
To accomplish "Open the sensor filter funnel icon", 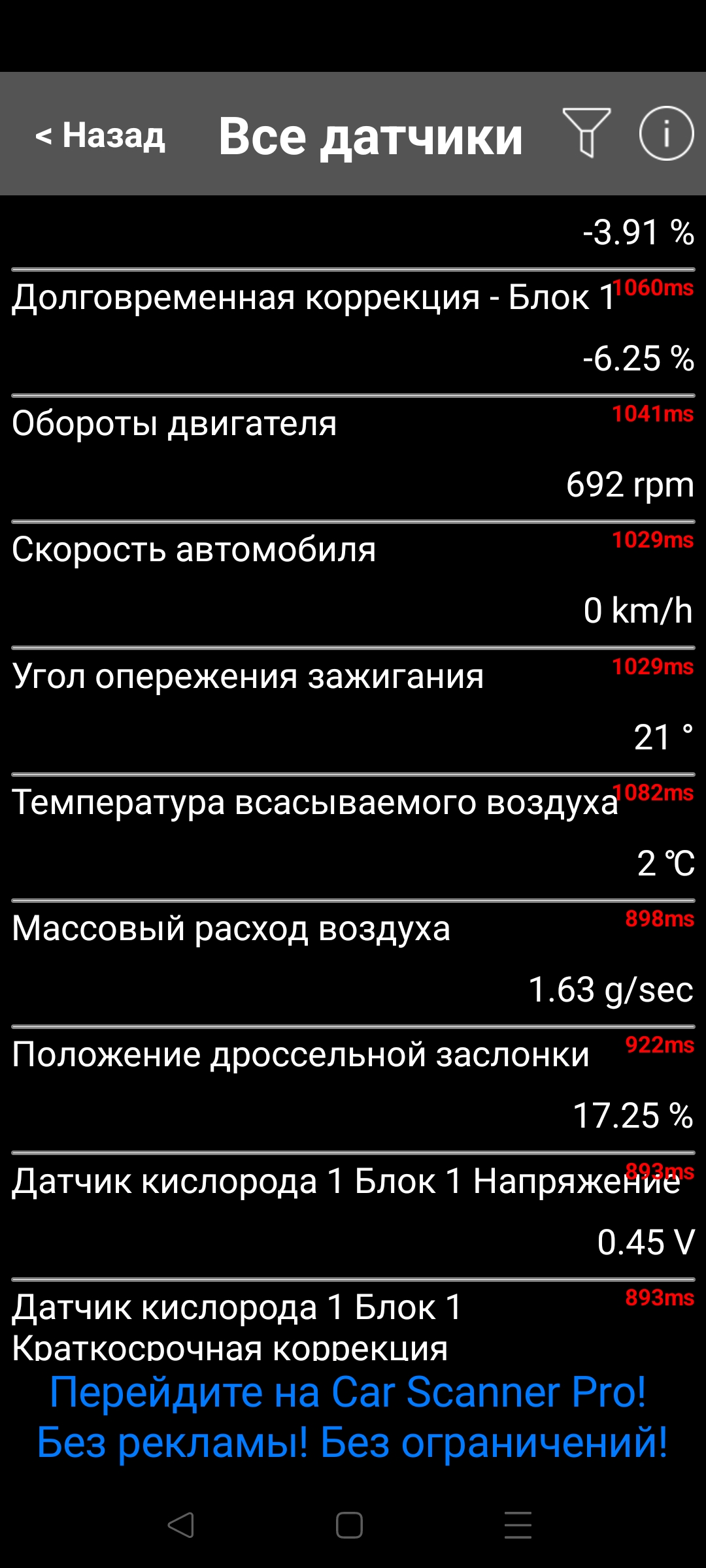I will [586, 133].
